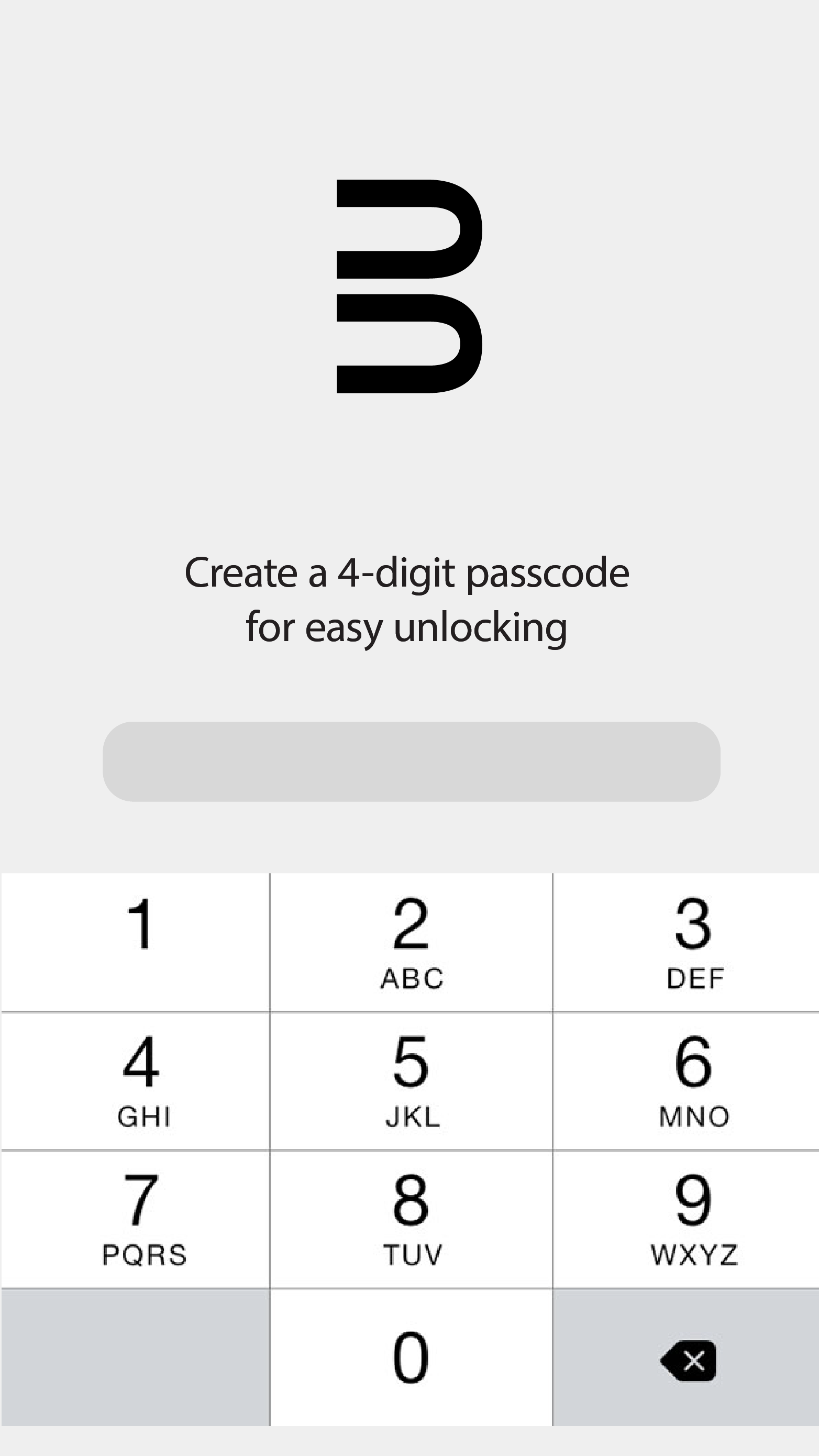Tap the 7 PQRS key

[x=135, y=1219]
